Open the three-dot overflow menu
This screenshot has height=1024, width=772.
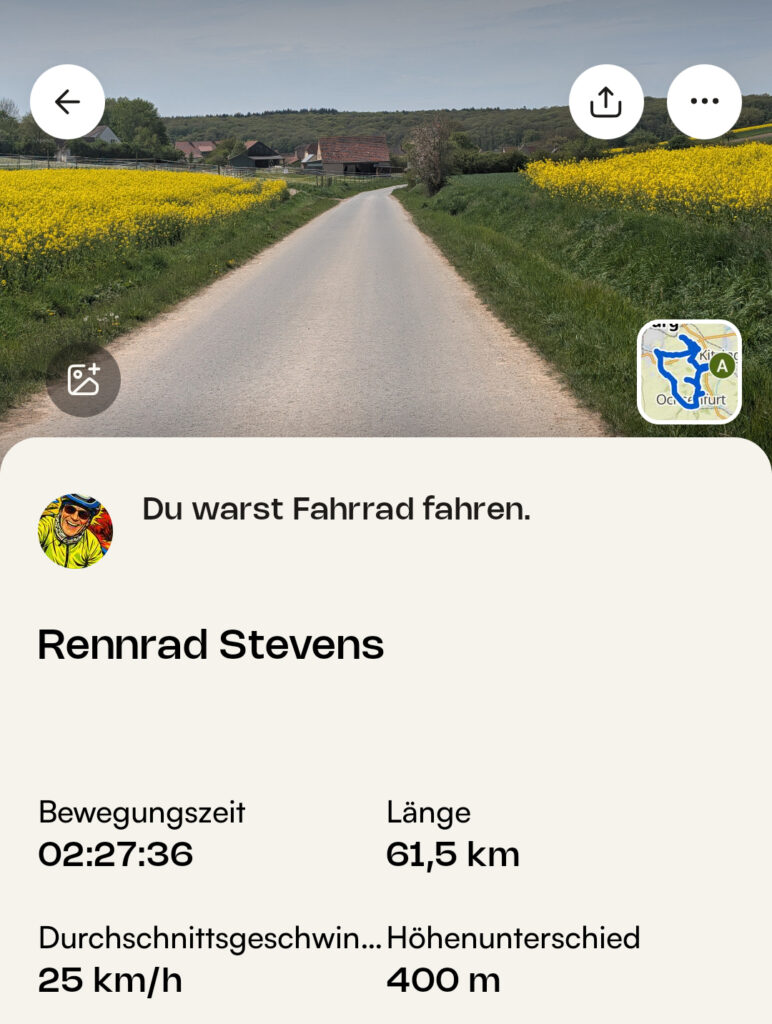point(704,102)
